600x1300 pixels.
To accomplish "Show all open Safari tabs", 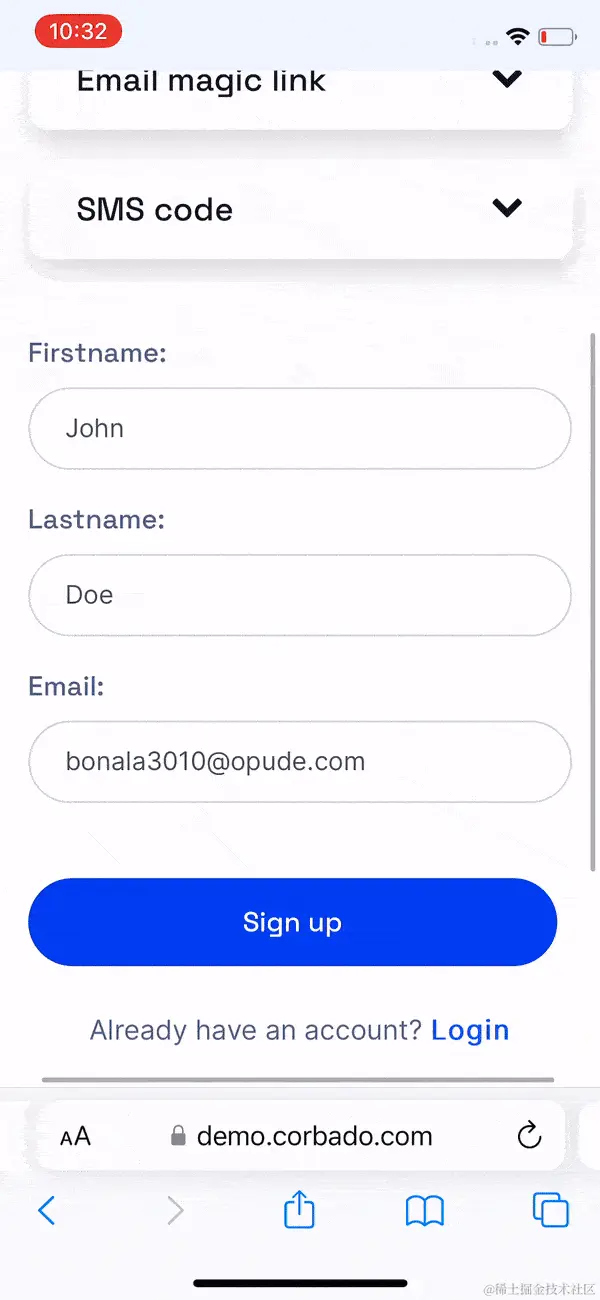I will [551, 1211].
